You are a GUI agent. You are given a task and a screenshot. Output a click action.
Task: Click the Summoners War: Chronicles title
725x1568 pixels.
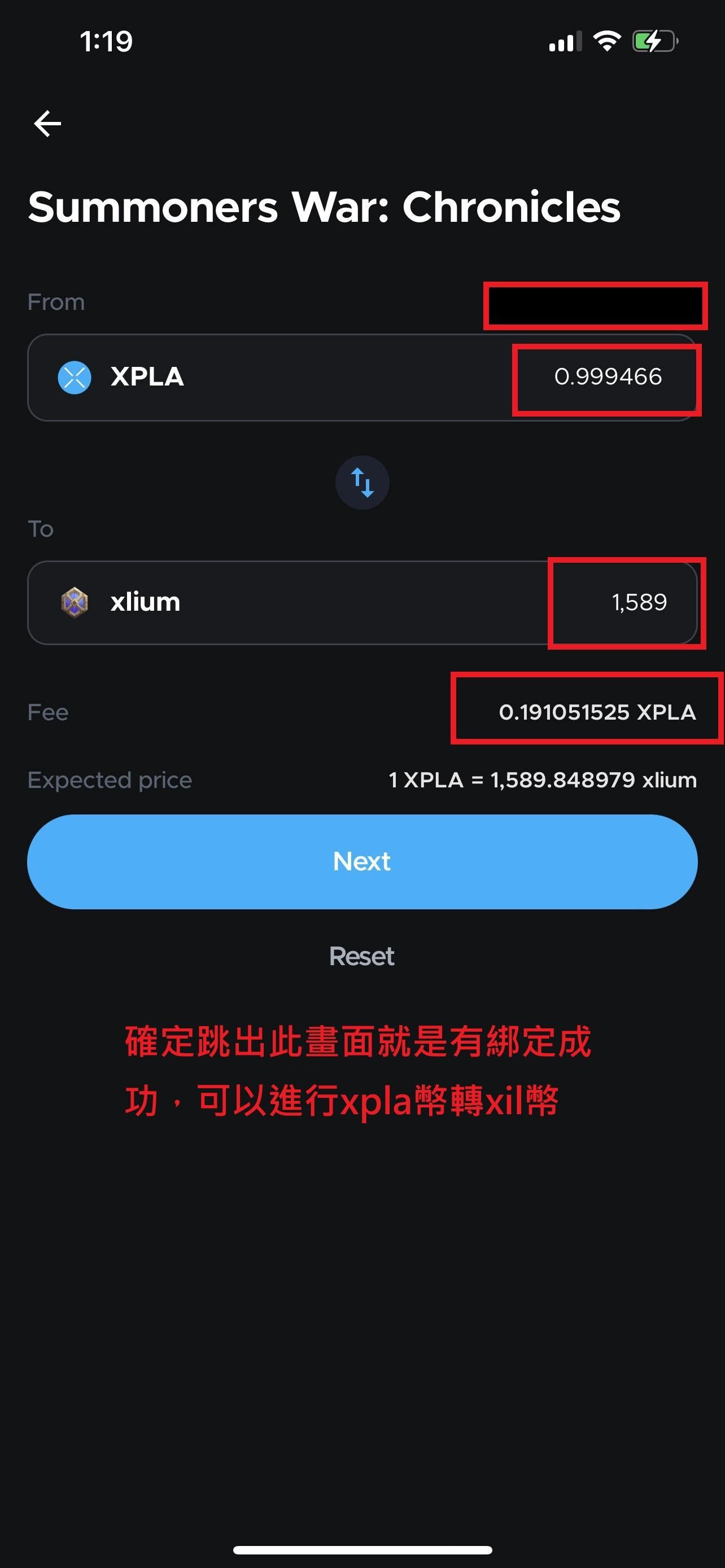[325, 207]
